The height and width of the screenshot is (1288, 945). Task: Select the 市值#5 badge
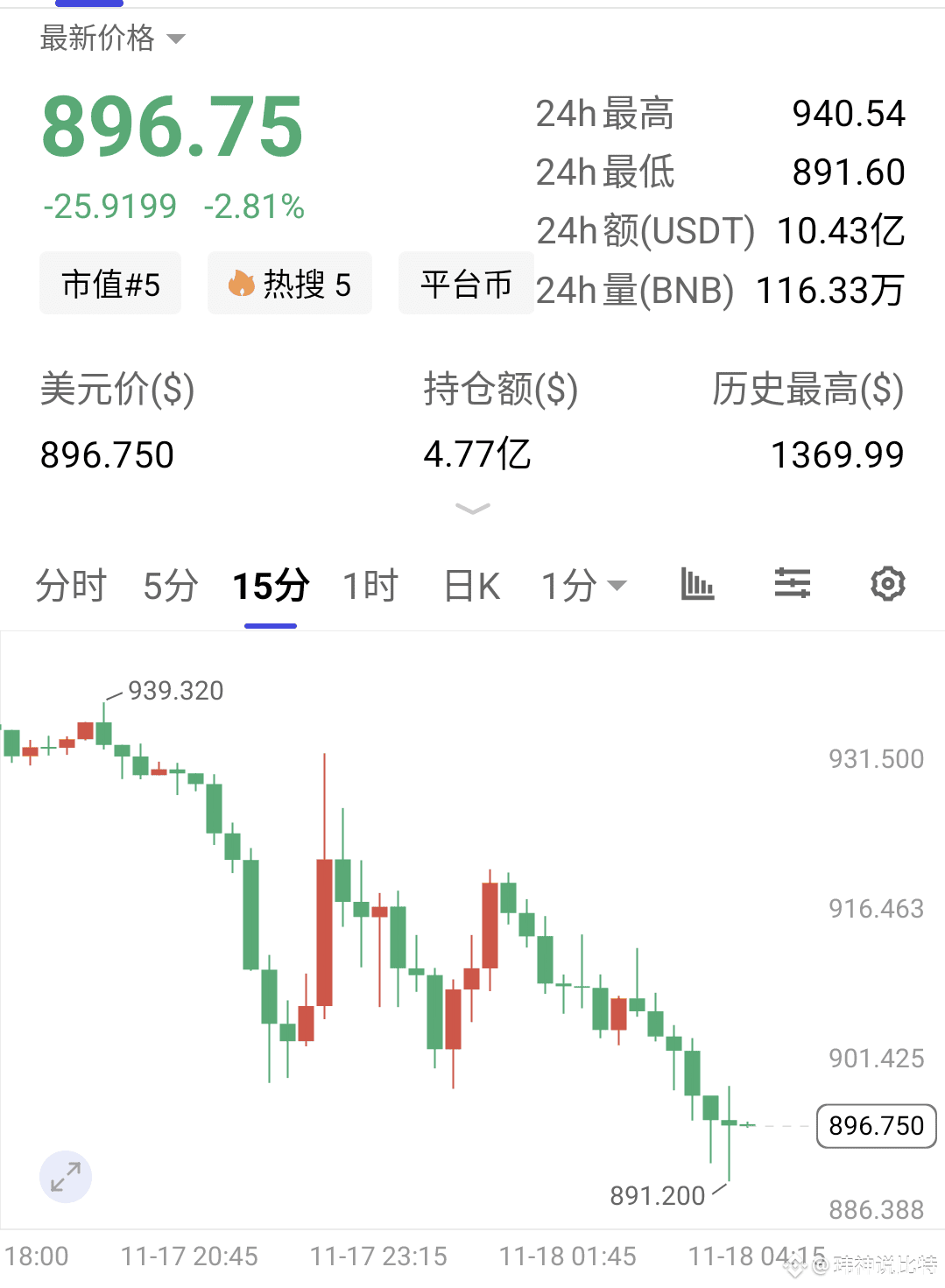point(109,283)
